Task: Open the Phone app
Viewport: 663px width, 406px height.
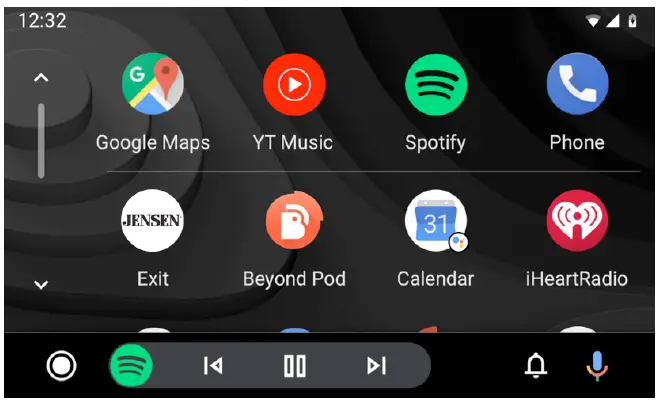Action: pos(577,85)
